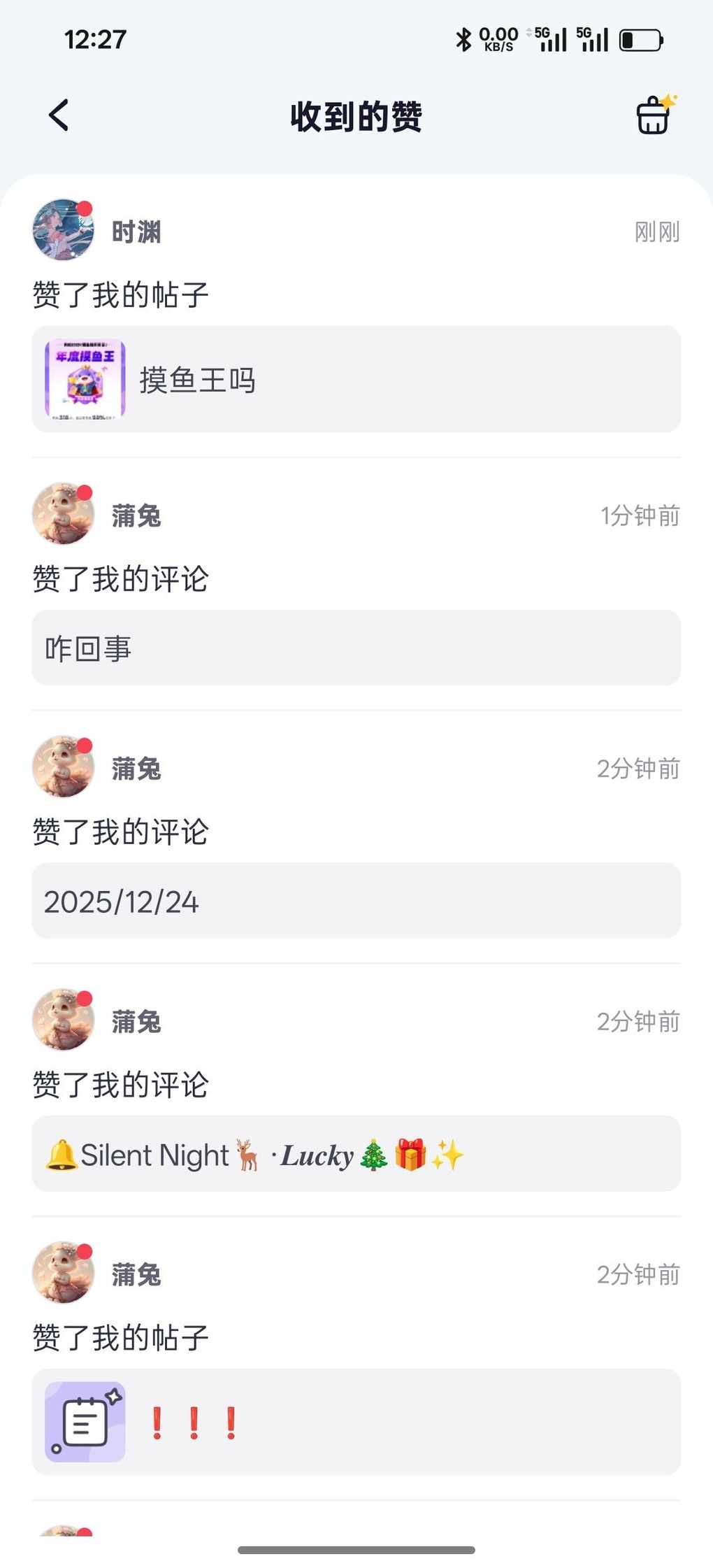
Task: Open the liked post 摸鱼王吗
Action: tap(356, 379)
